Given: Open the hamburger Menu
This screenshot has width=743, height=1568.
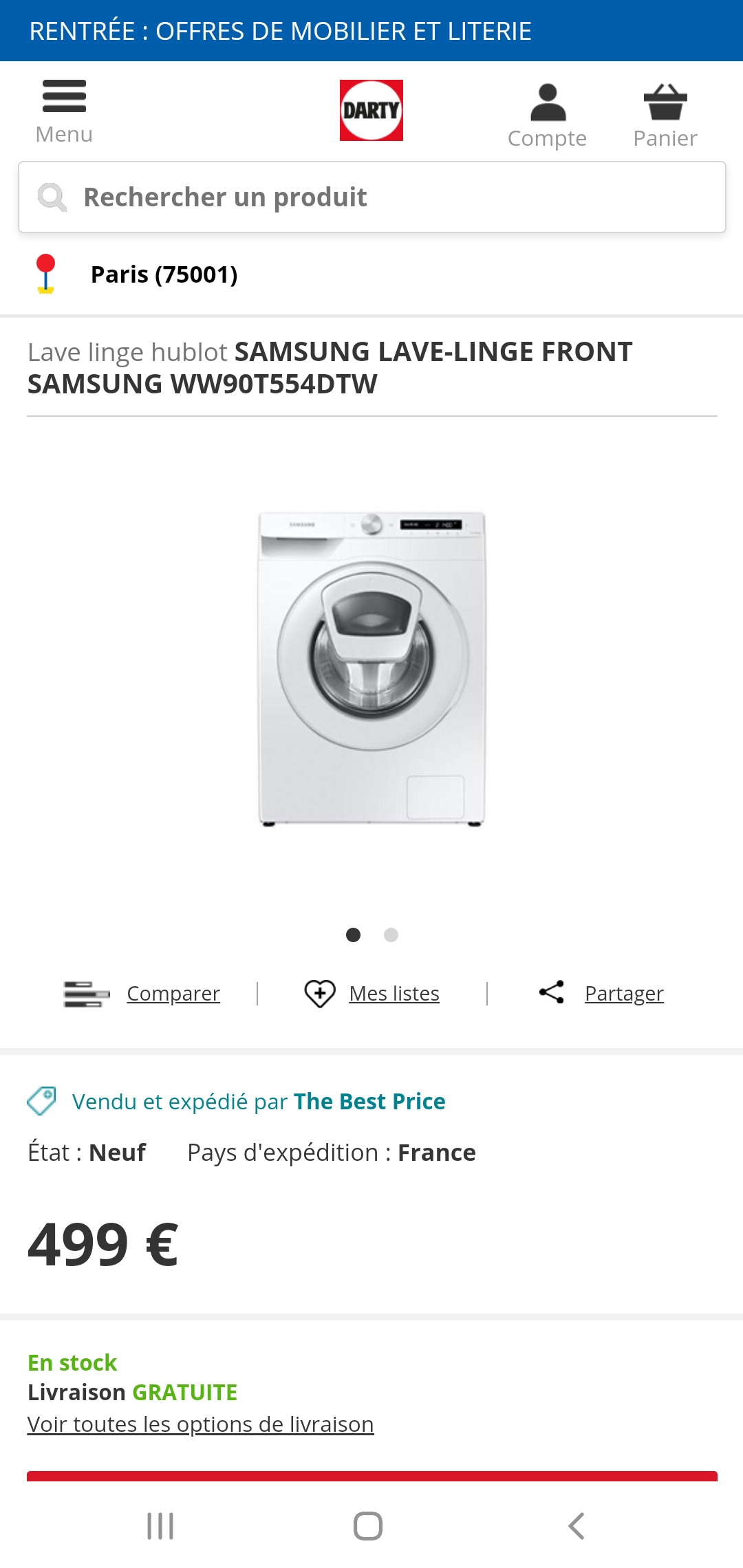Looking at the screenshot, I should (64, 111).
